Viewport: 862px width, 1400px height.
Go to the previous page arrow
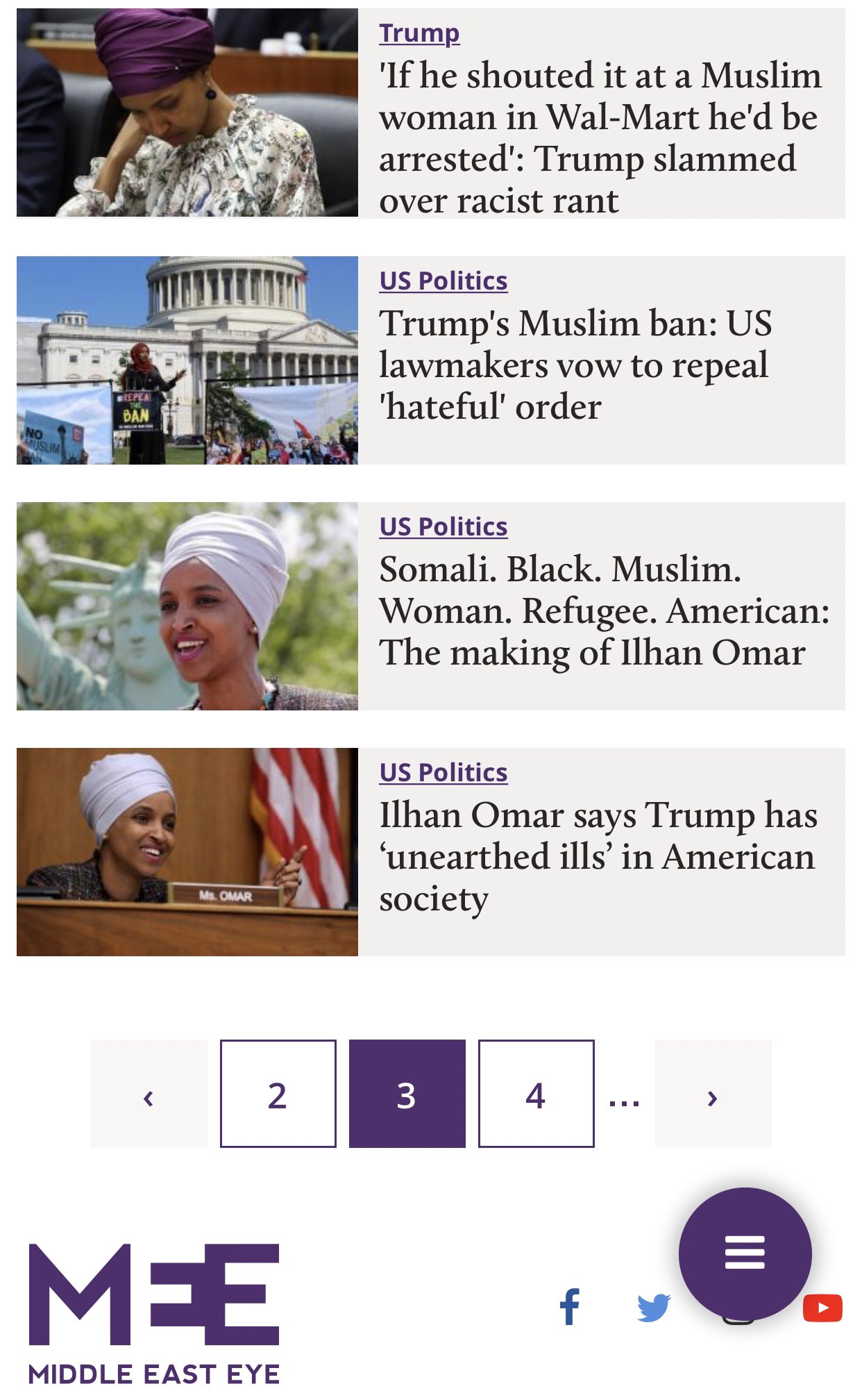tap(149, 1094)
